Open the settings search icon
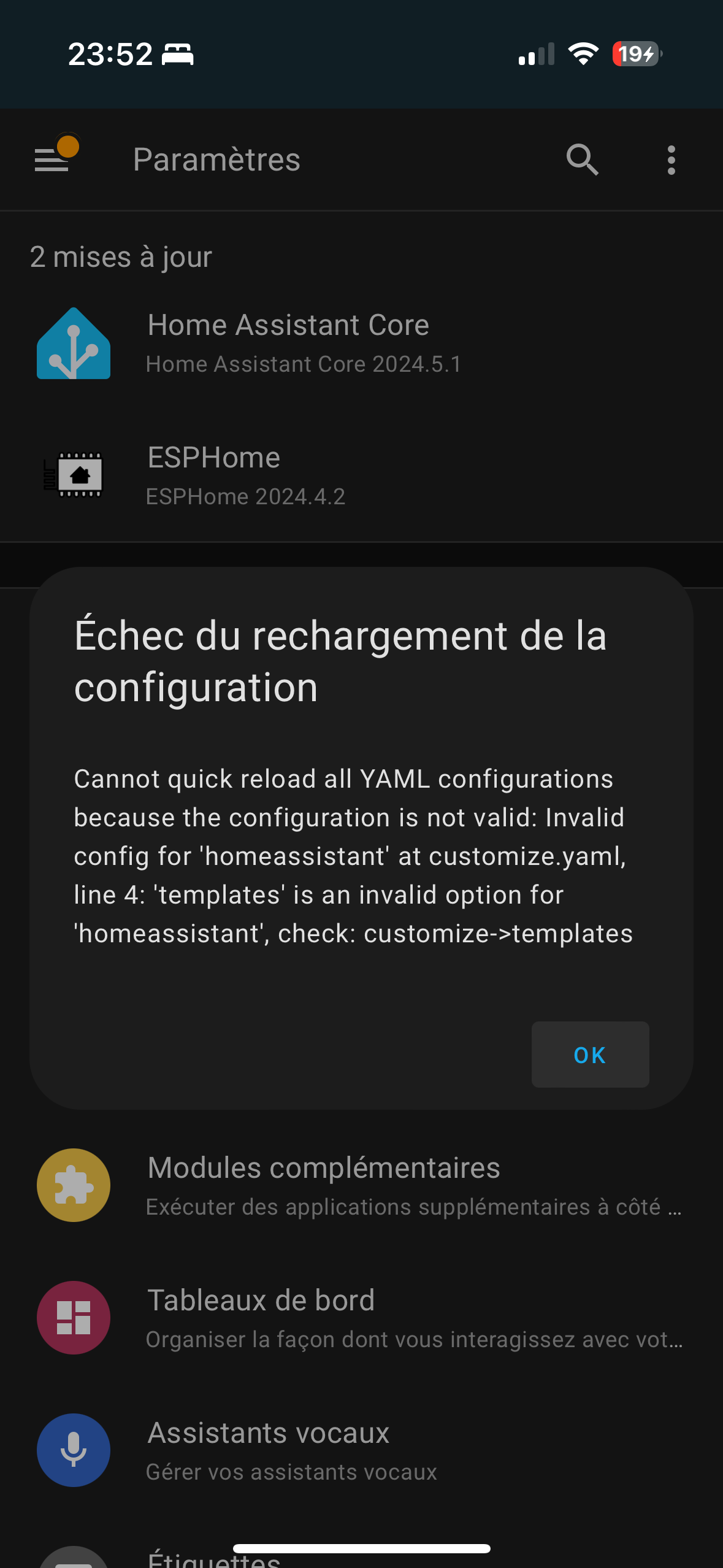Image resolution: width=723 pixels, height=1568 pixels. (x=582, y=160)
